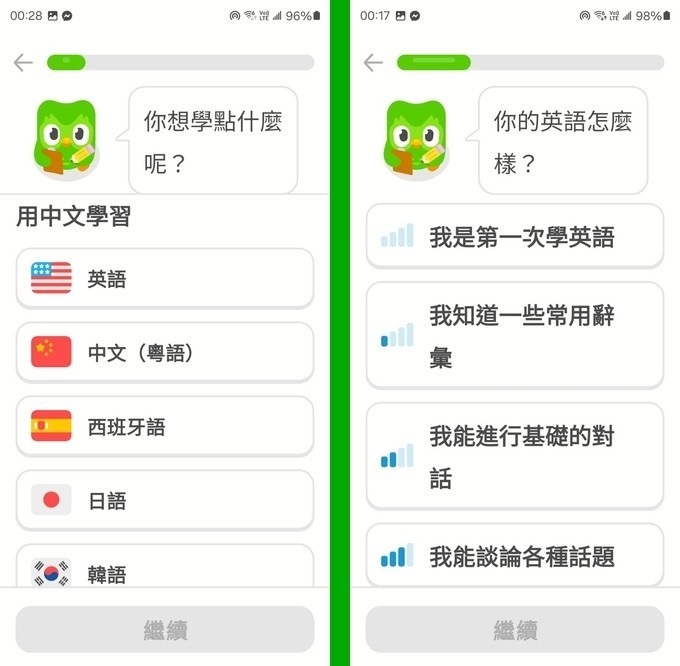Viewport: 680px width, 666px height.
Task: Pick 我能進行基礎的對話 level
Action: (514, 457)
